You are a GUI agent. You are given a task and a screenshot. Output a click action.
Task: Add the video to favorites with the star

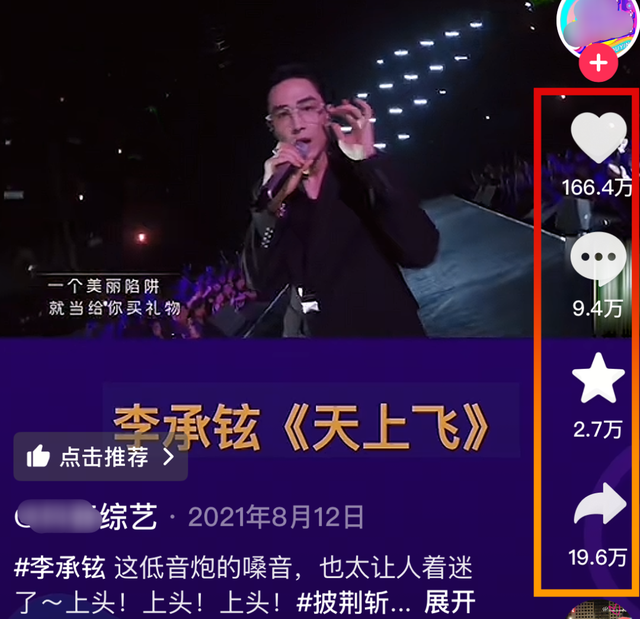pyautogui.click(x=598, y=383)
